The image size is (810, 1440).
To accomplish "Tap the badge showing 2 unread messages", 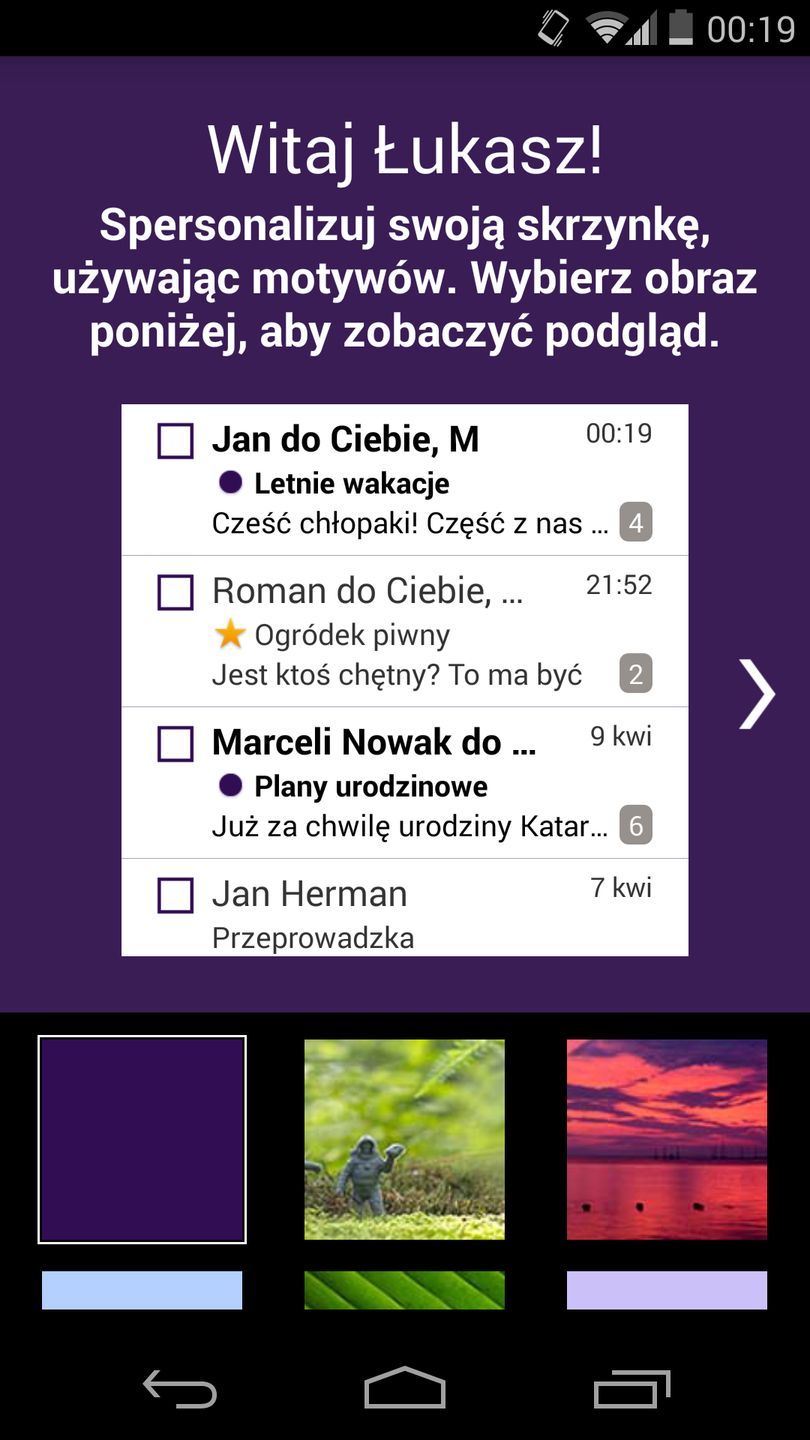I will point(634,674).
